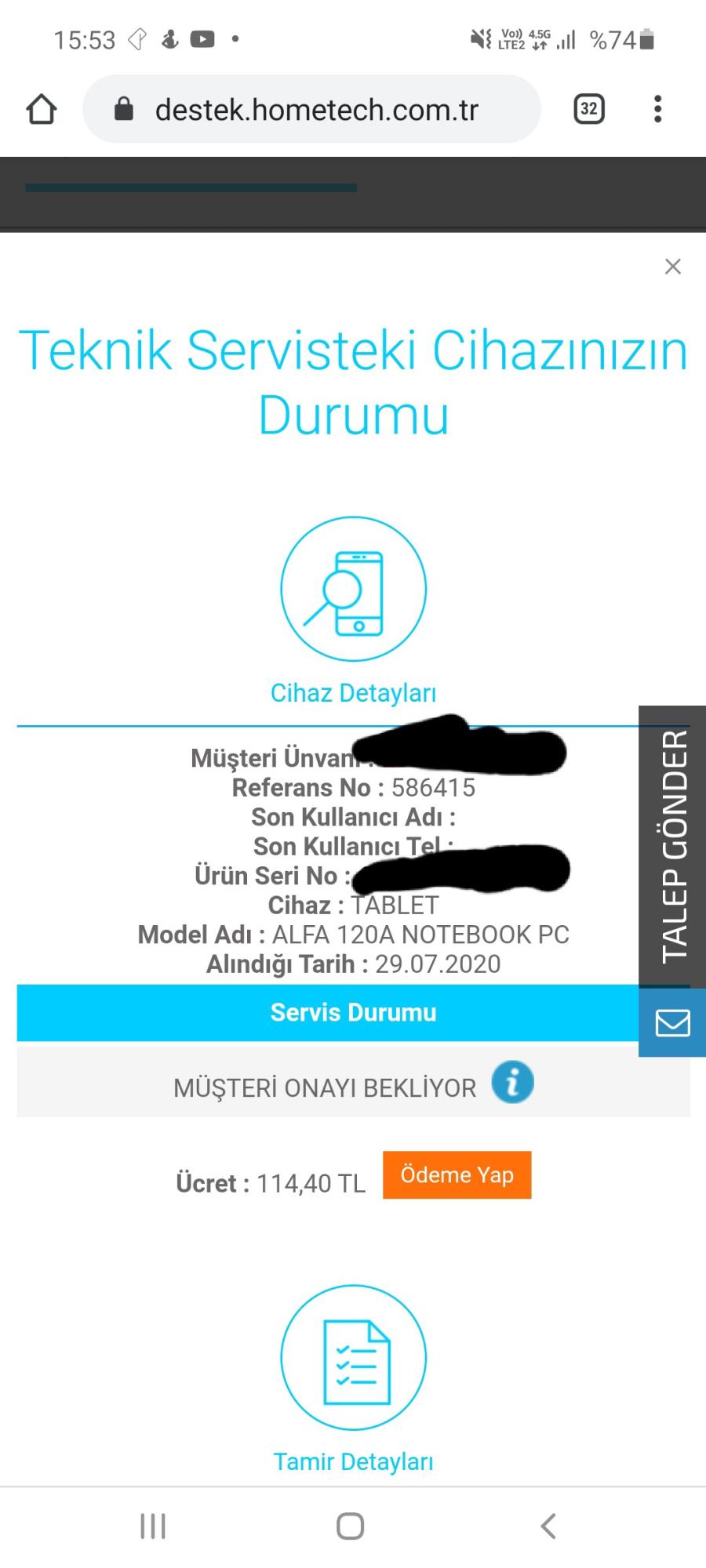Go to the browser home page
The image size is (706, 1568).
(42, 109)
